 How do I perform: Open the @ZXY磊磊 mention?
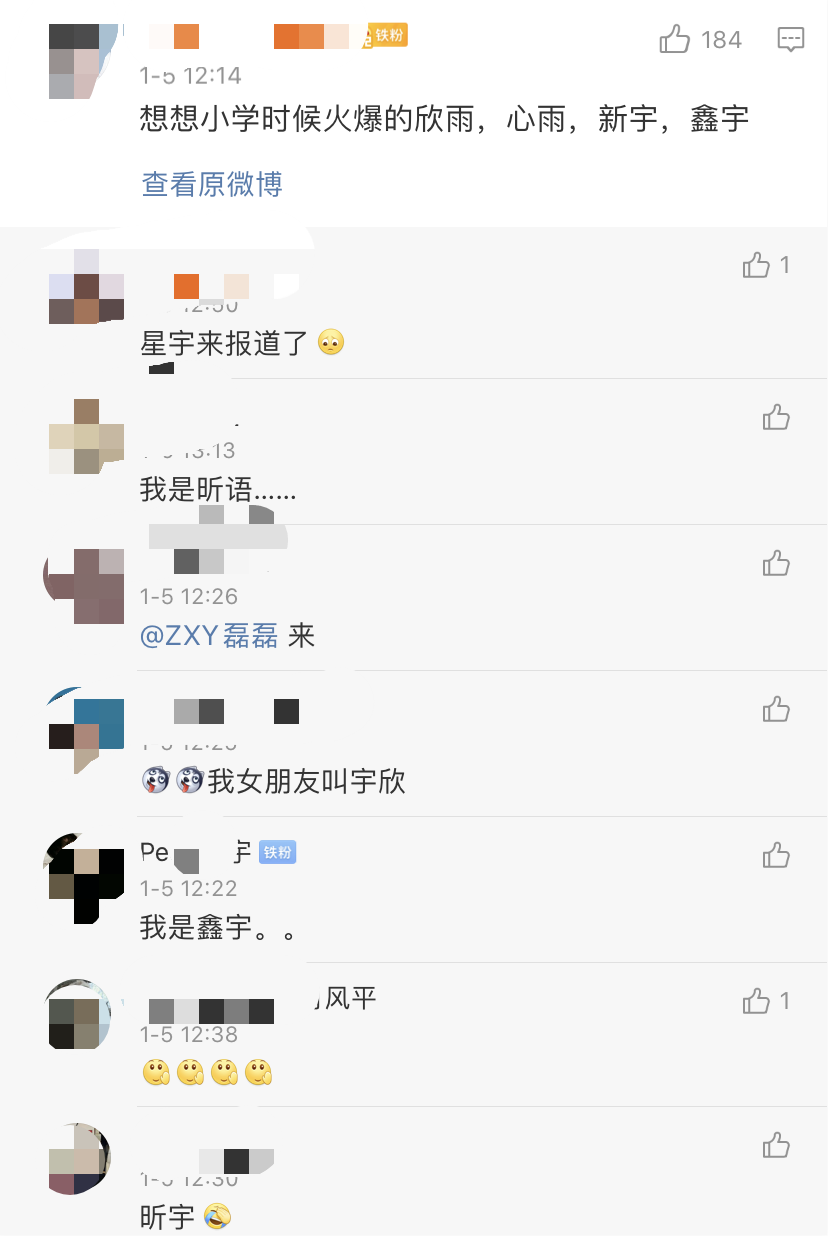click(209, 636)
